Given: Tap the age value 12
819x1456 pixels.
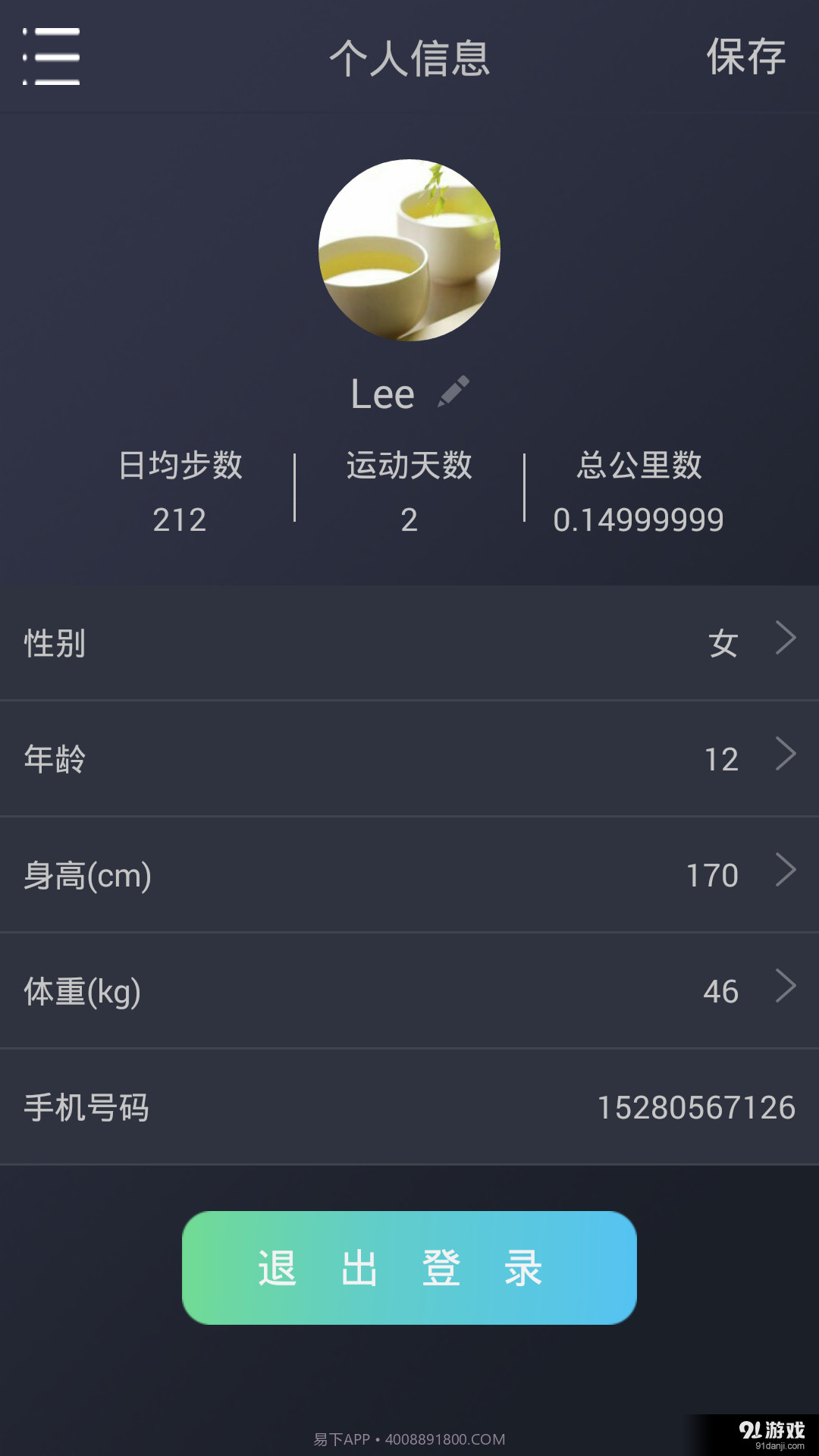Looking at the screenshot, I should [722, 760].
